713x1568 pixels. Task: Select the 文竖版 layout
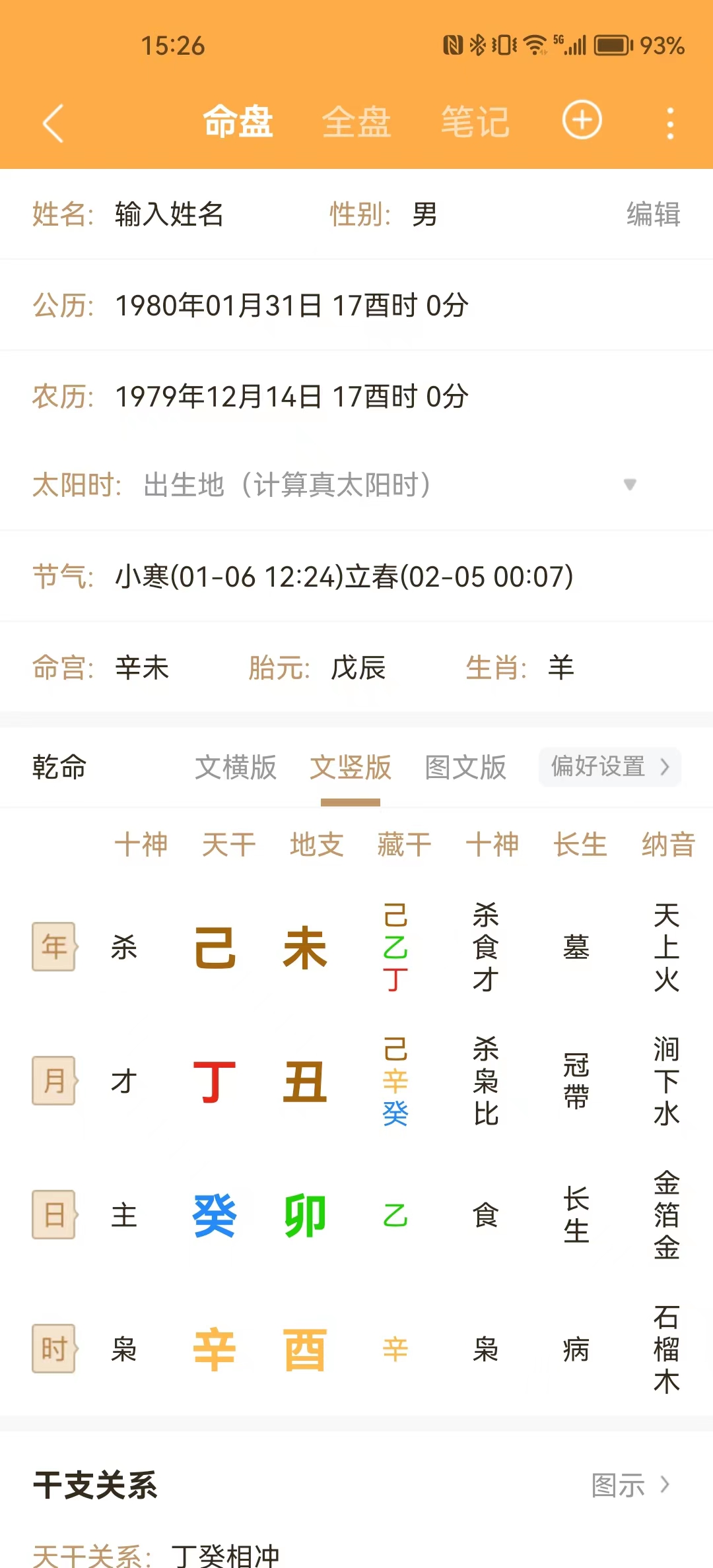(x=351, y=768)
